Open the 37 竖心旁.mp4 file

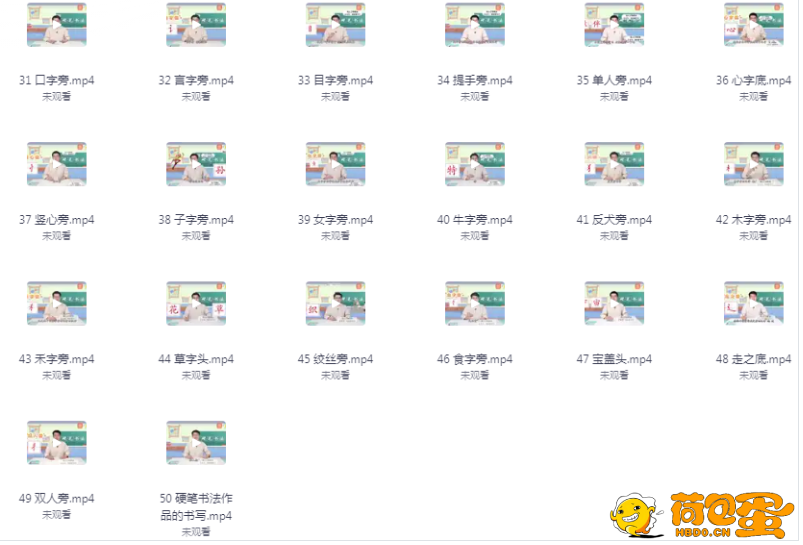[56, 164]
